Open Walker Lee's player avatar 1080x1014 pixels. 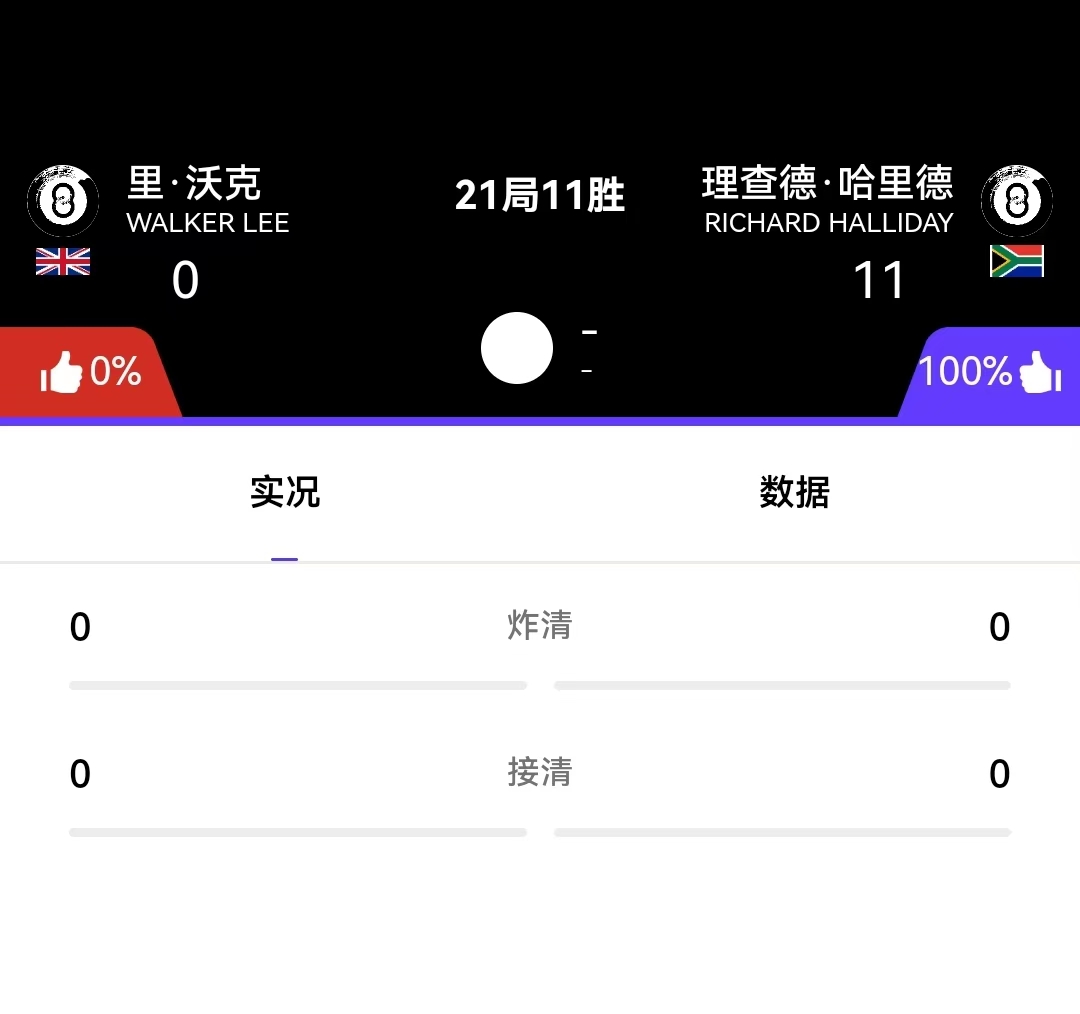point(62,201)
